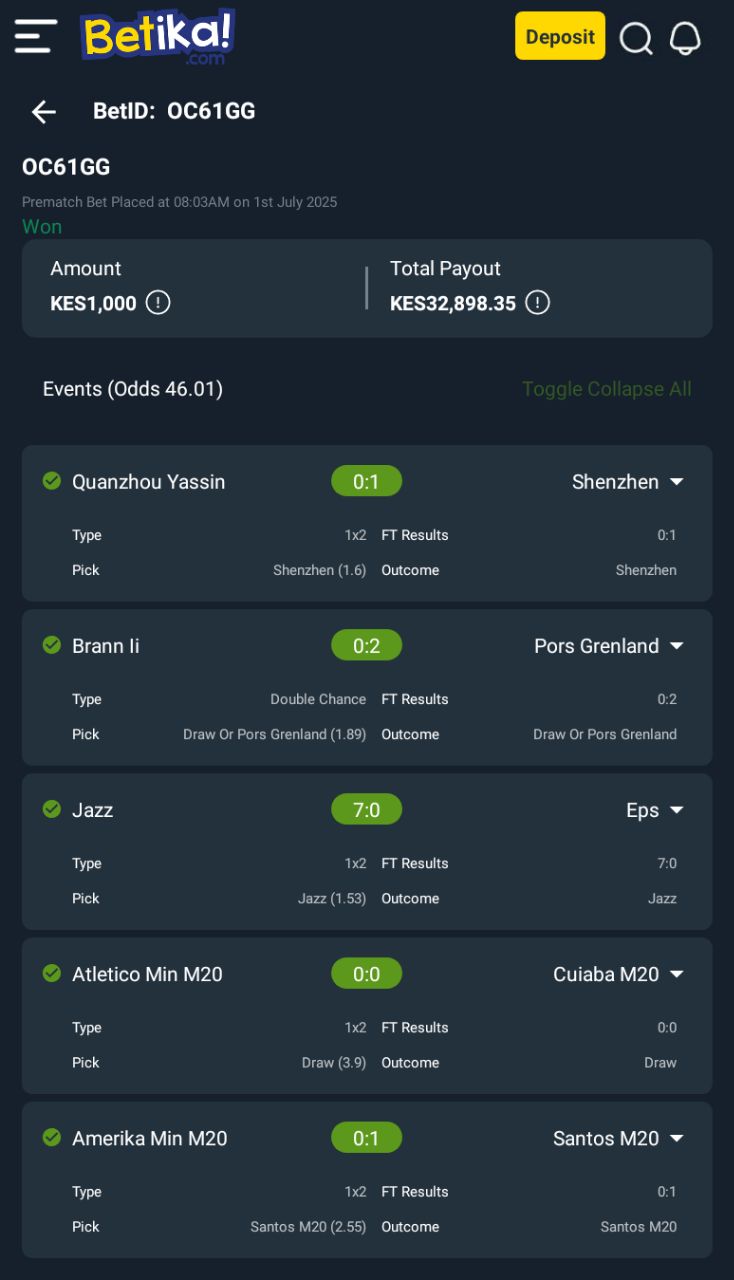Tap Toggle Collapse All
Screen dimensions: 734x1280
tap(607, 389)
